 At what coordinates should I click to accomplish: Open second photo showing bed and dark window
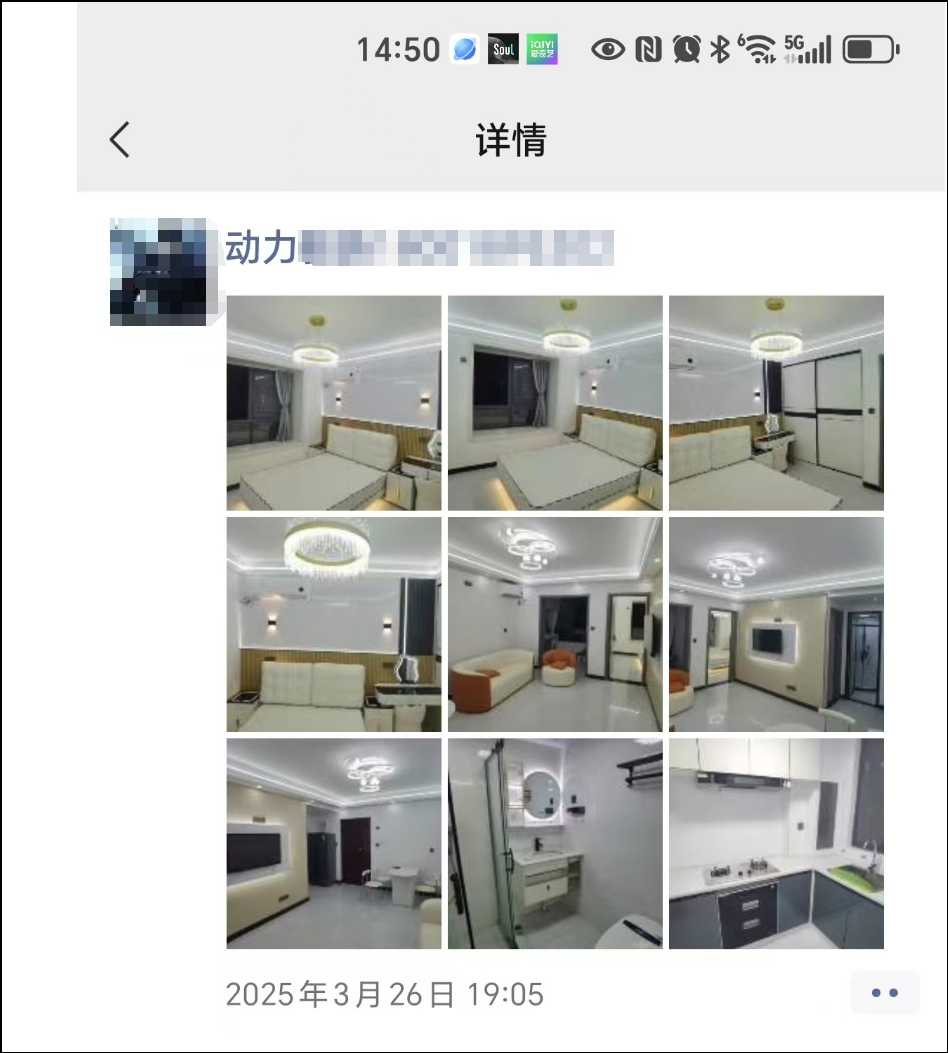tap(555, 403)
